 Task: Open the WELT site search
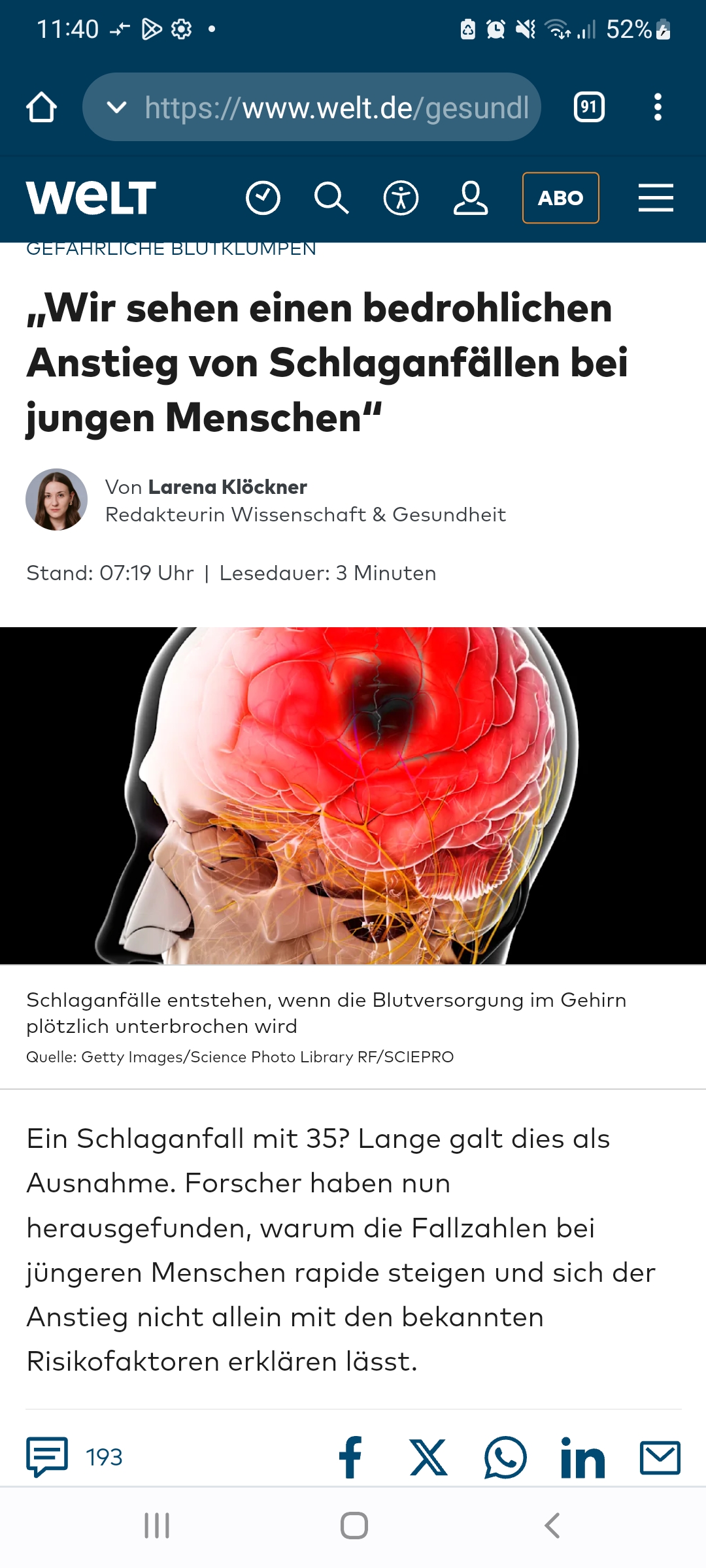331,198
